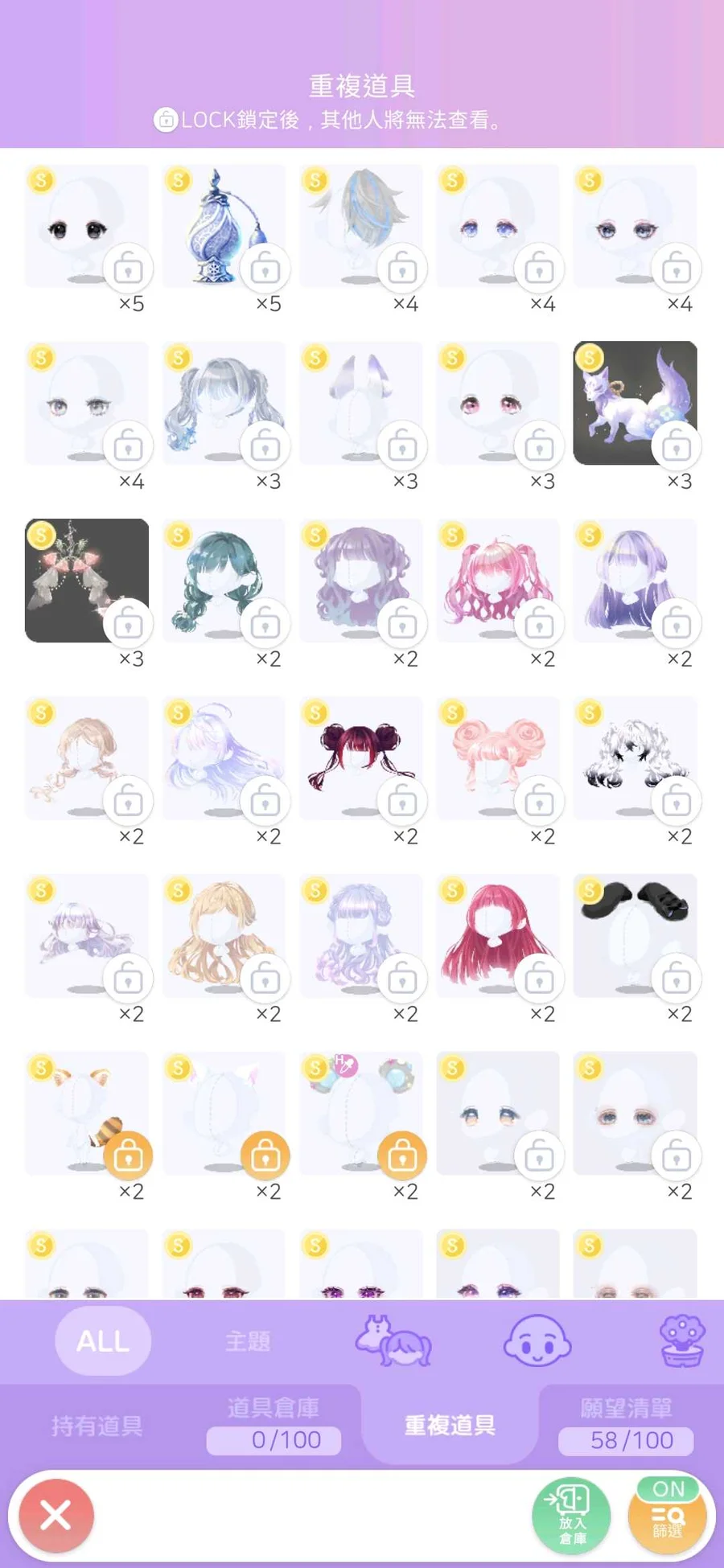Close the duplicate items screen with X
Image resolution: width=724 pixels, height=1568 pixels.
[x=56, y=1516]
